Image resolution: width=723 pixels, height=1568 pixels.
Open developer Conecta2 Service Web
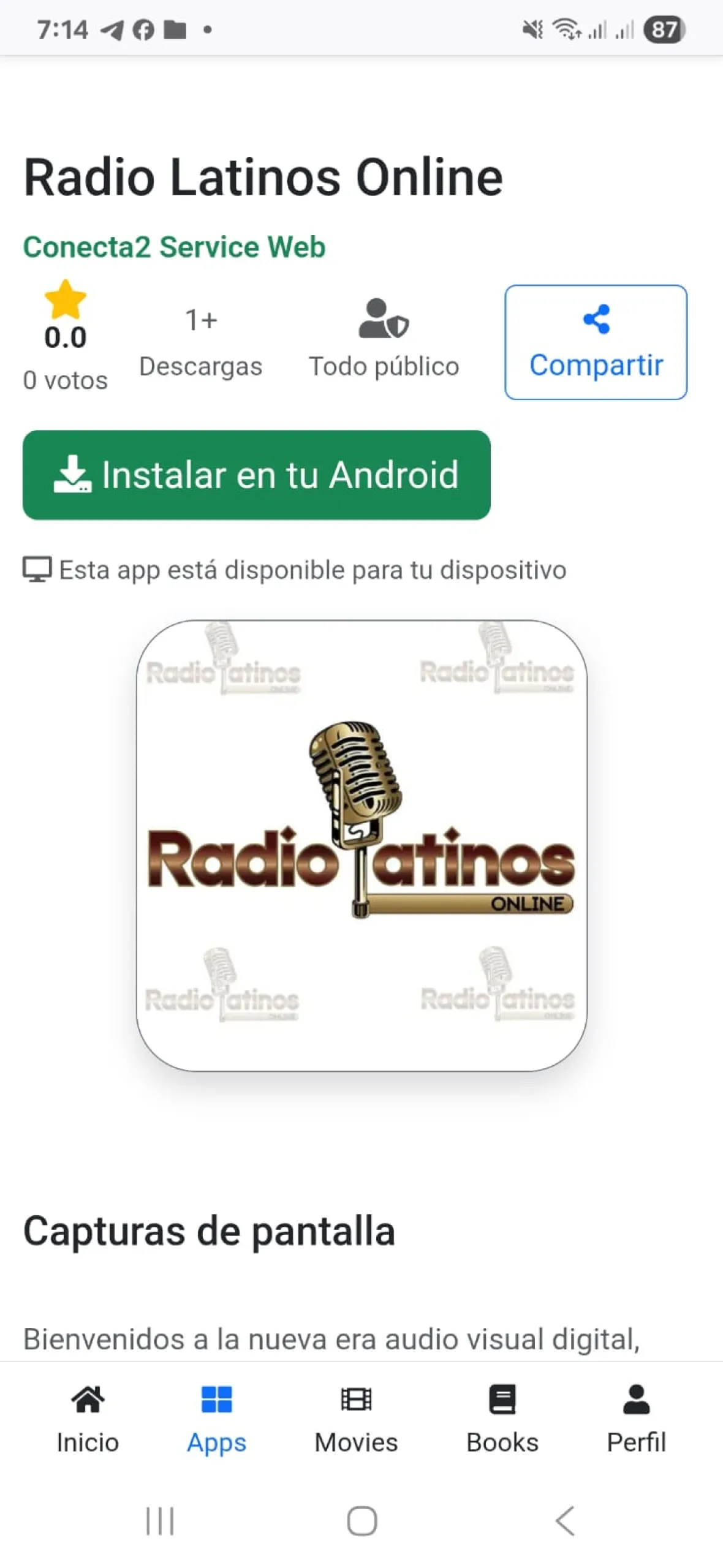coord(174,247)
